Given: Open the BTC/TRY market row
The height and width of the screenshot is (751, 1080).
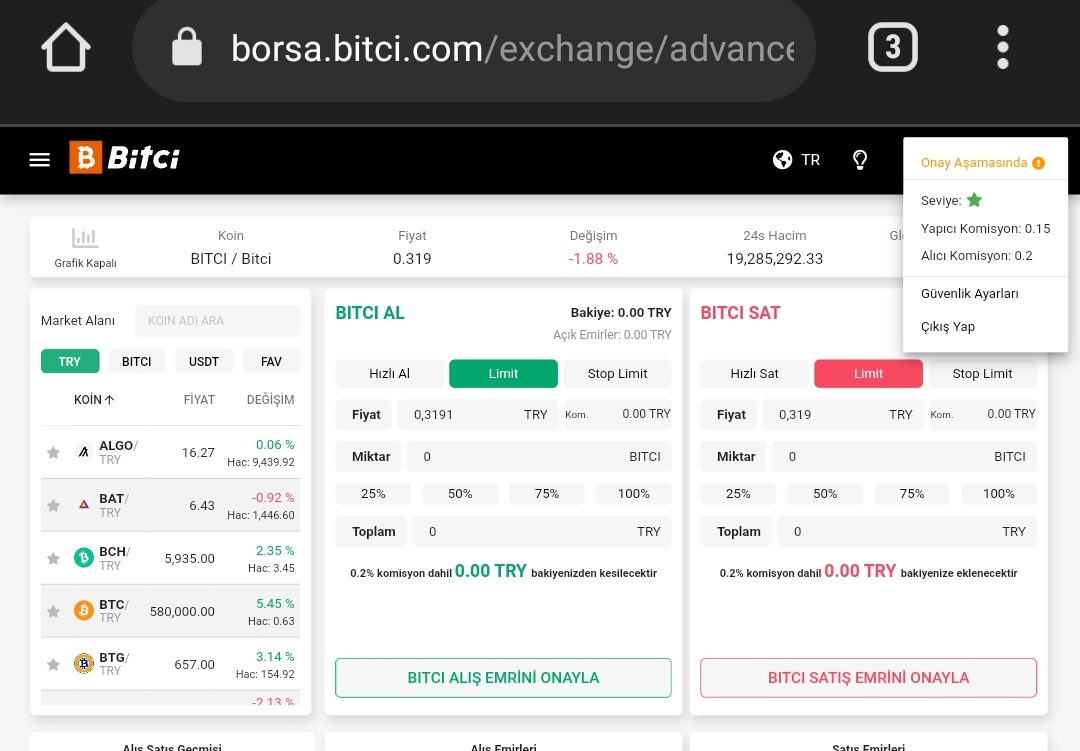Looking at the screenshot, I should point(170,611).
